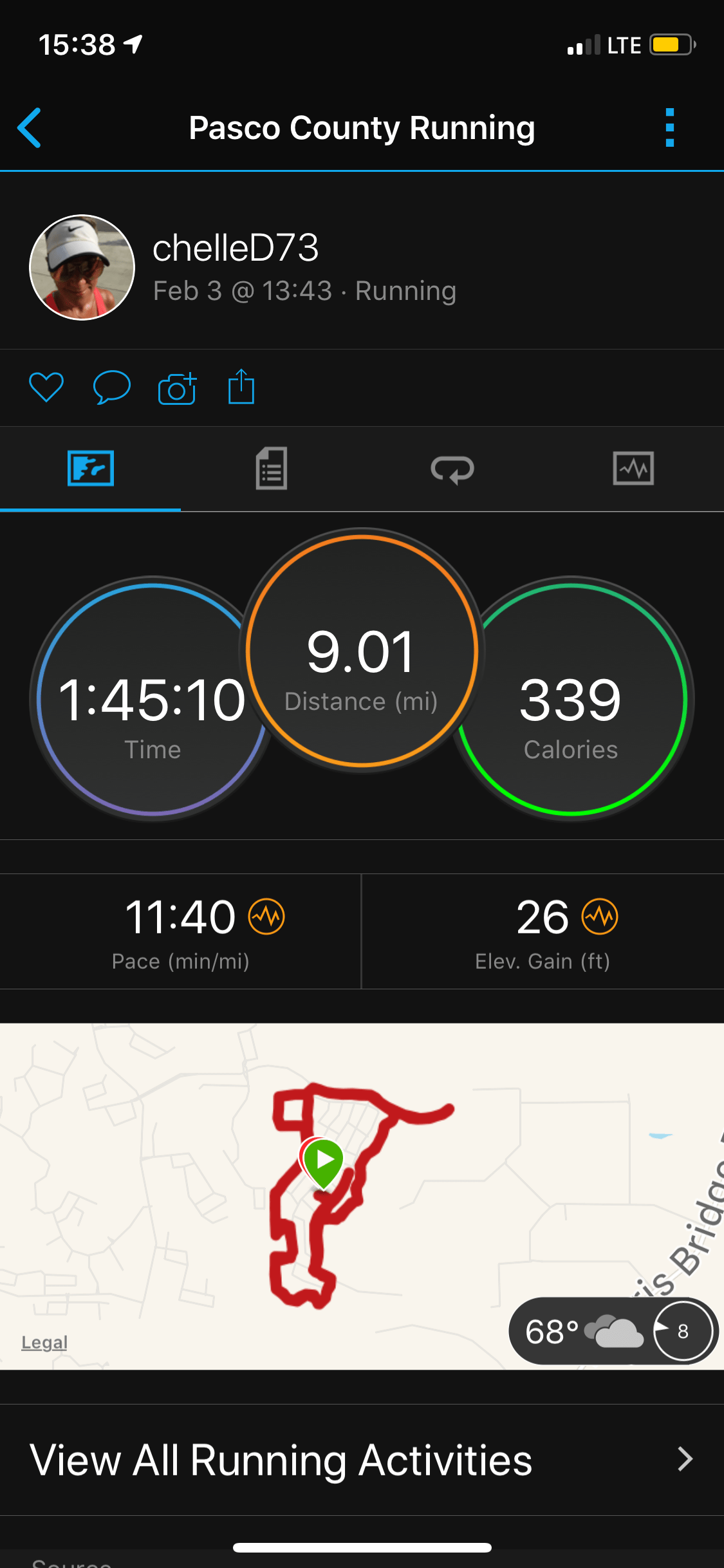Add a photo to the activity
Screen dimensions: 724x1568
coord(177,388)
